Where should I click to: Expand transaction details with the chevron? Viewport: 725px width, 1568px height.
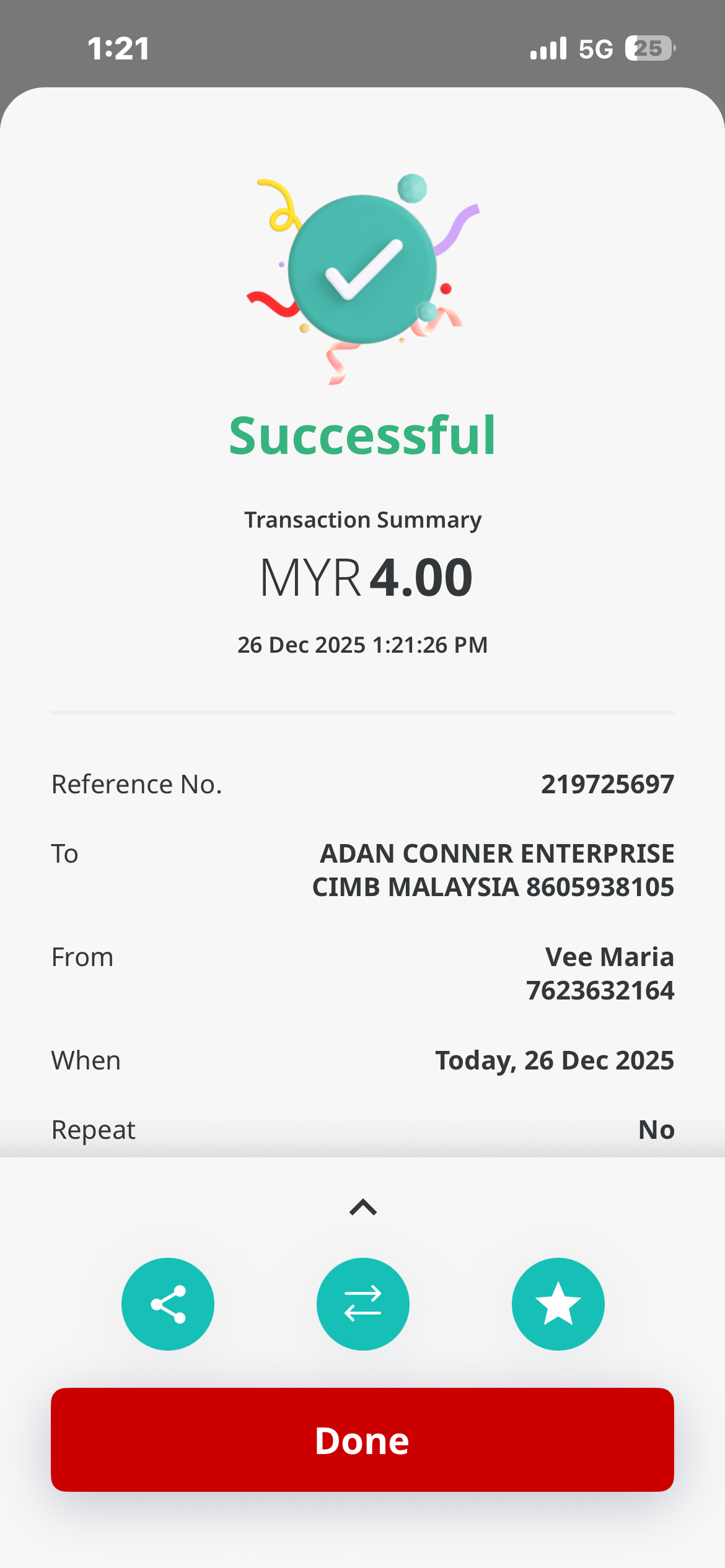pyautogui.click(x=363, y=1207)
